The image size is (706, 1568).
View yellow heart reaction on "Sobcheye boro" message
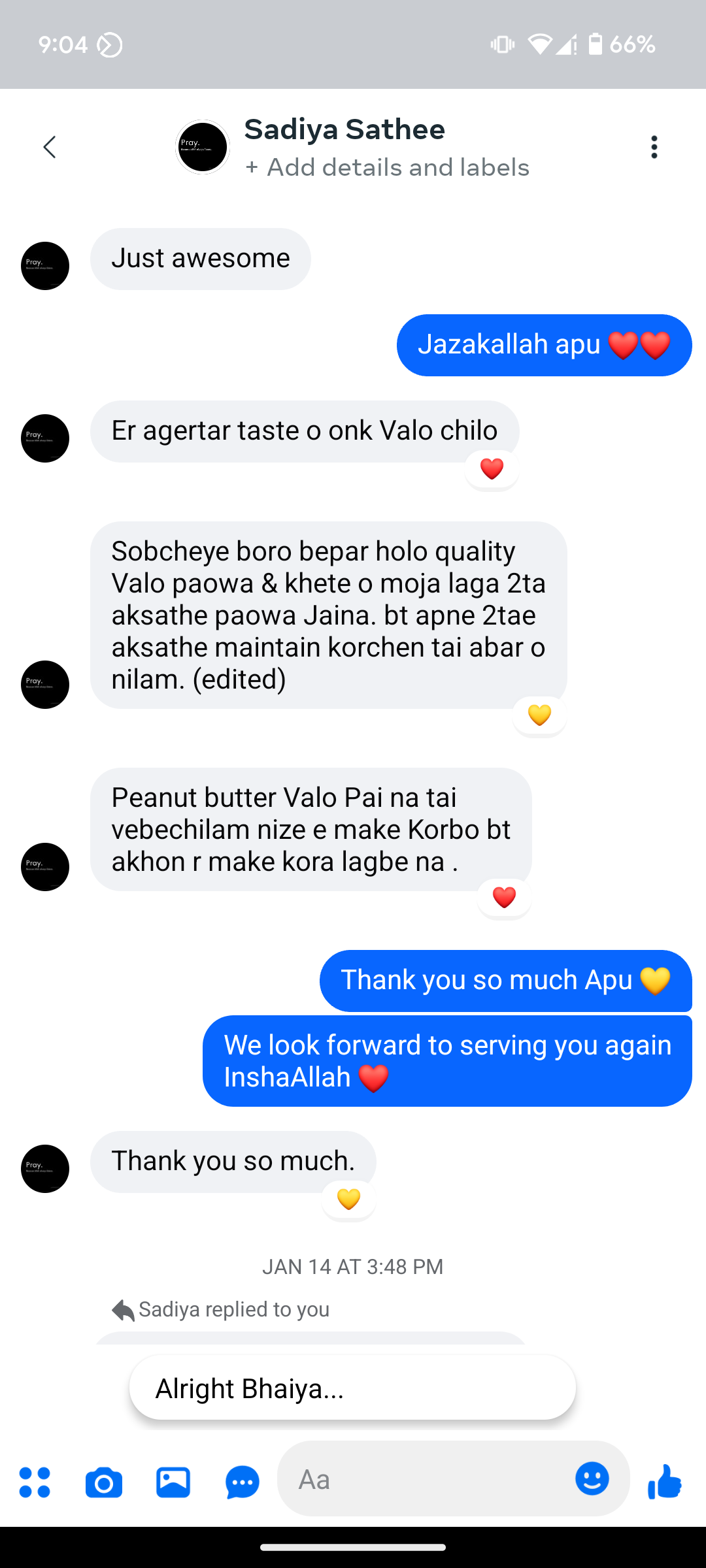click(539, 715)
